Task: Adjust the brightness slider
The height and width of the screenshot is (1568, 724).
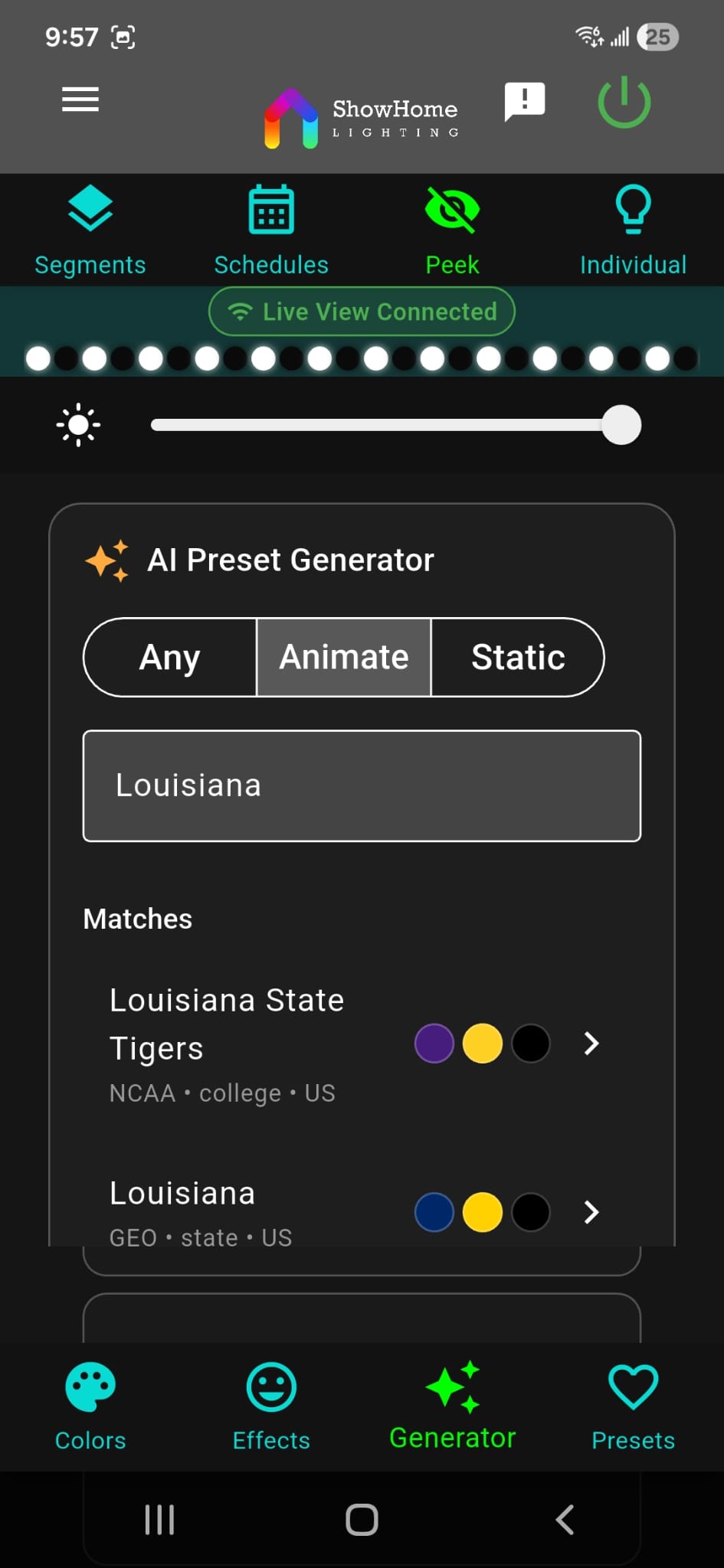Action: click(x=621, y=426)
